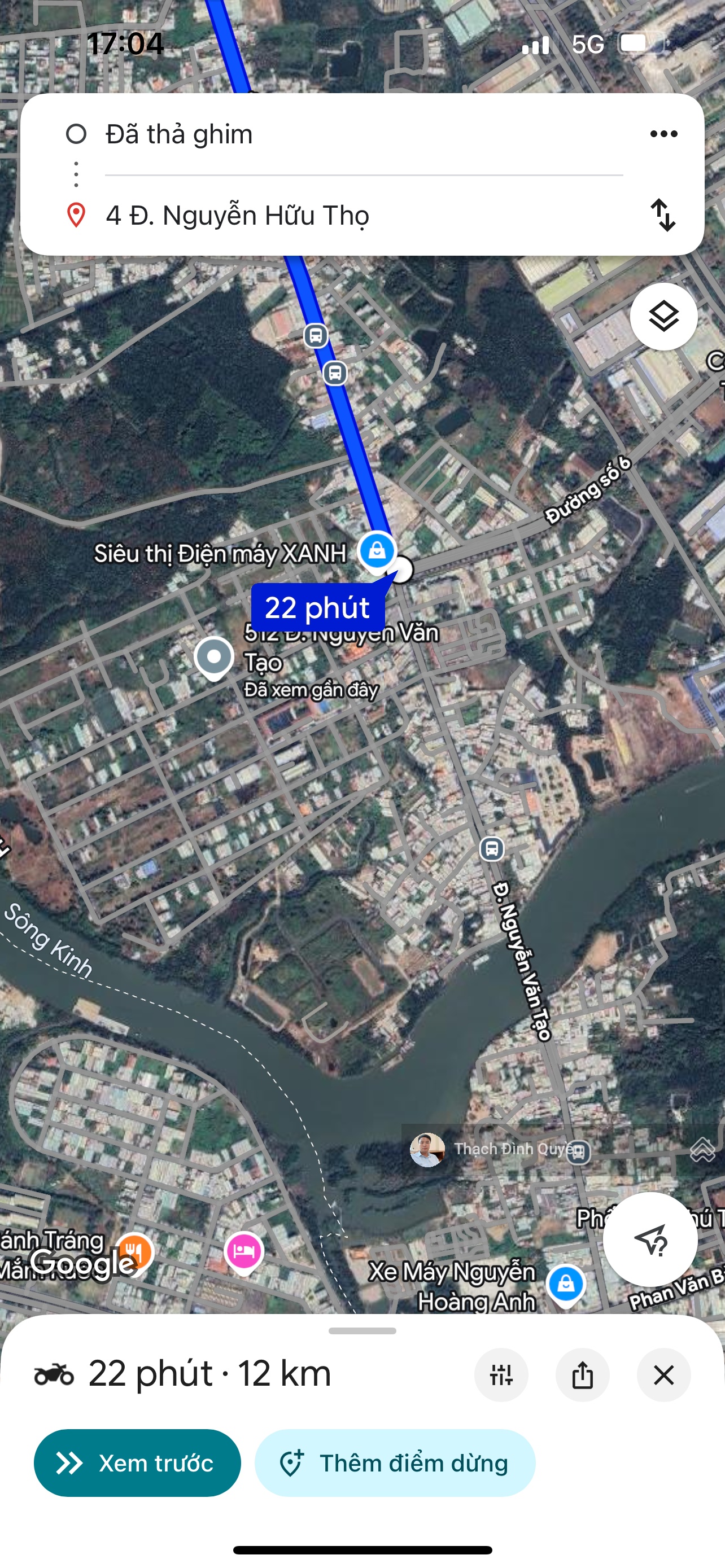Tap the location arrow button
725x1568 pixels.
pyautogui.click(x=649, y=1239)
